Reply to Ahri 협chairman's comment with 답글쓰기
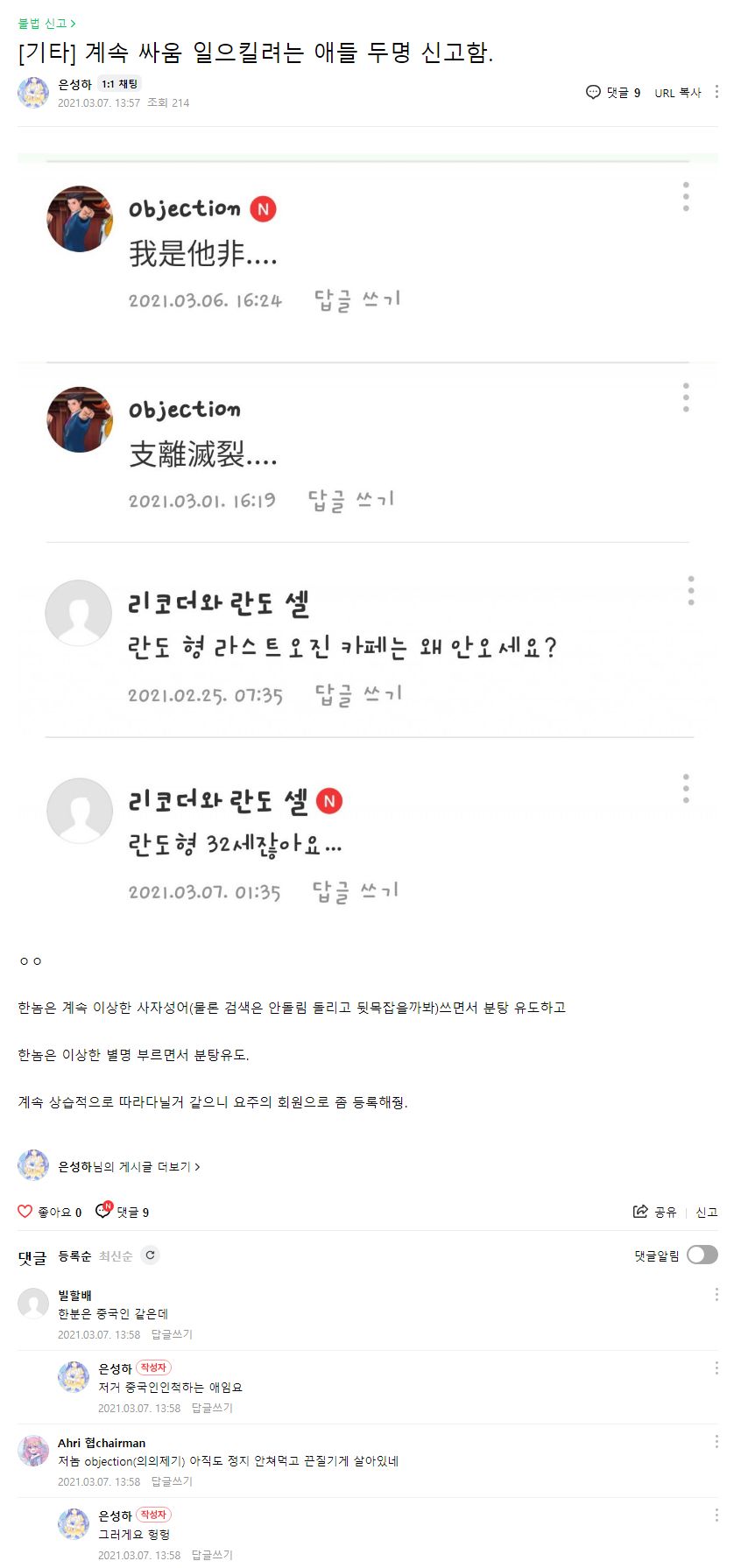This screenshot has width=734, height=1568. (172, 1481)
